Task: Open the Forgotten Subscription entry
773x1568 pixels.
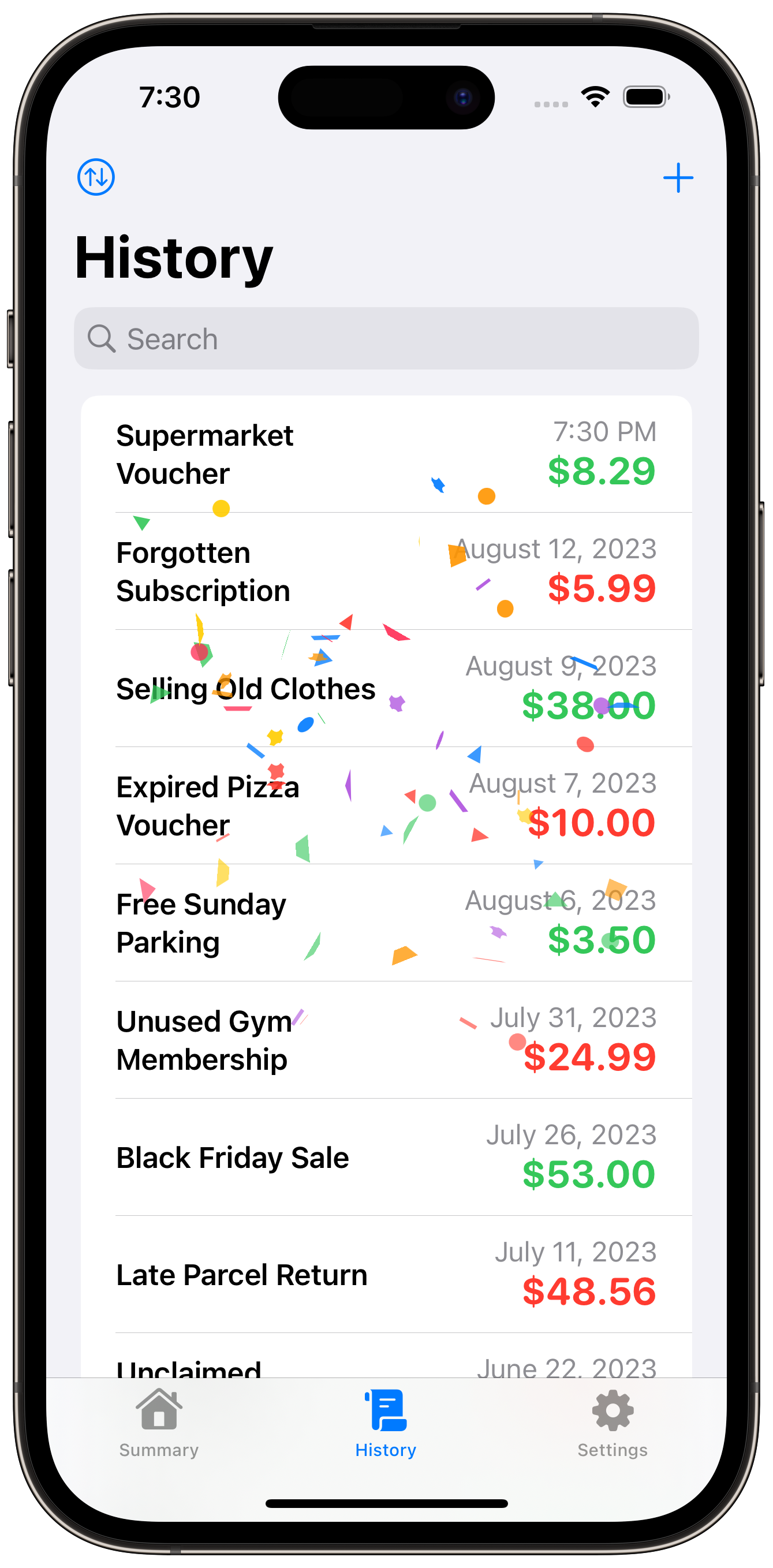Action: (386, 571)
